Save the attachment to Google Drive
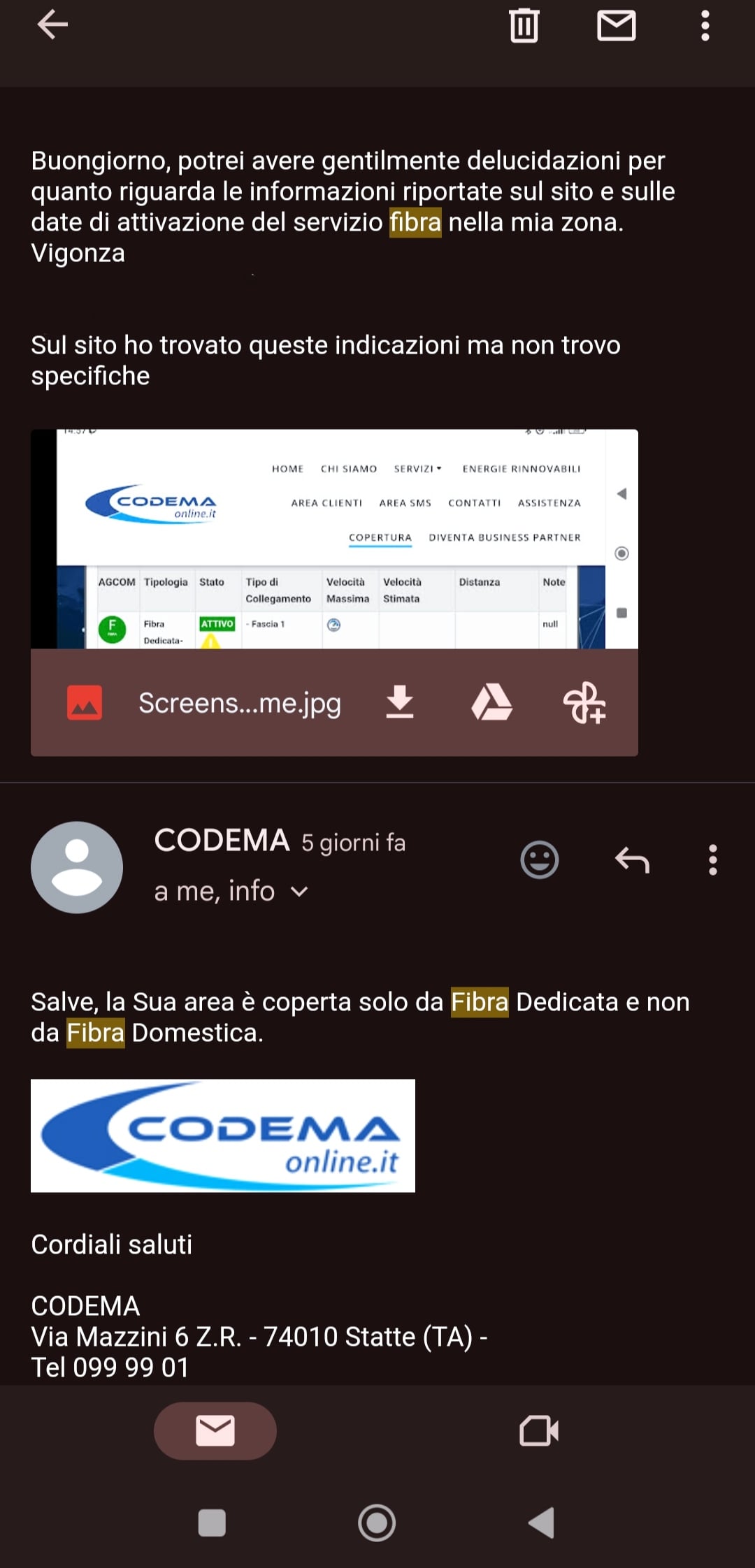The image size is (755, 1568). (x=491, y=702)
